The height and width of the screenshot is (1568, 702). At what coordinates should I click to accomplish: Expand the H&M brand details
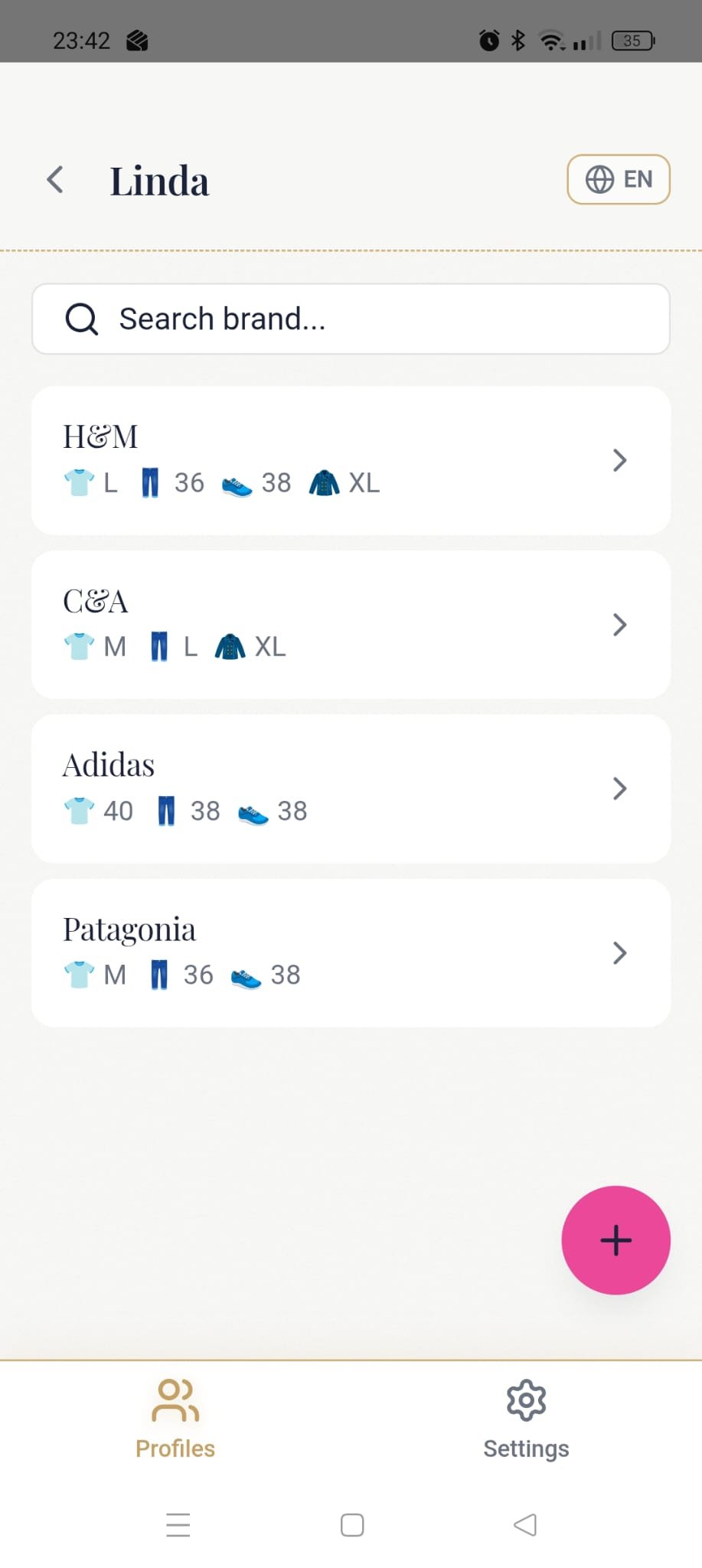point(619,460)
